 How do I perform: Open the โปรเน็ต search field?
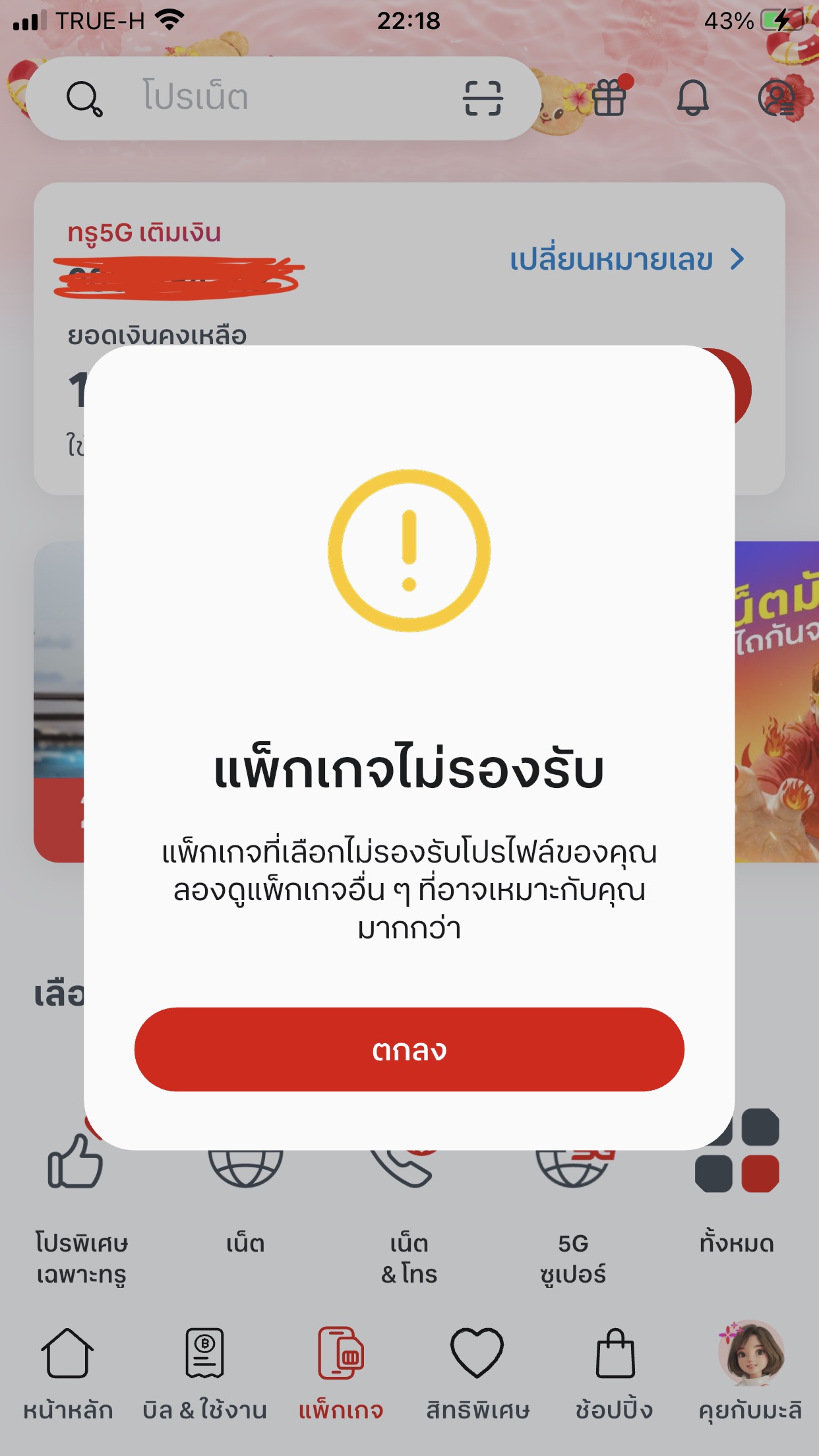264,98
